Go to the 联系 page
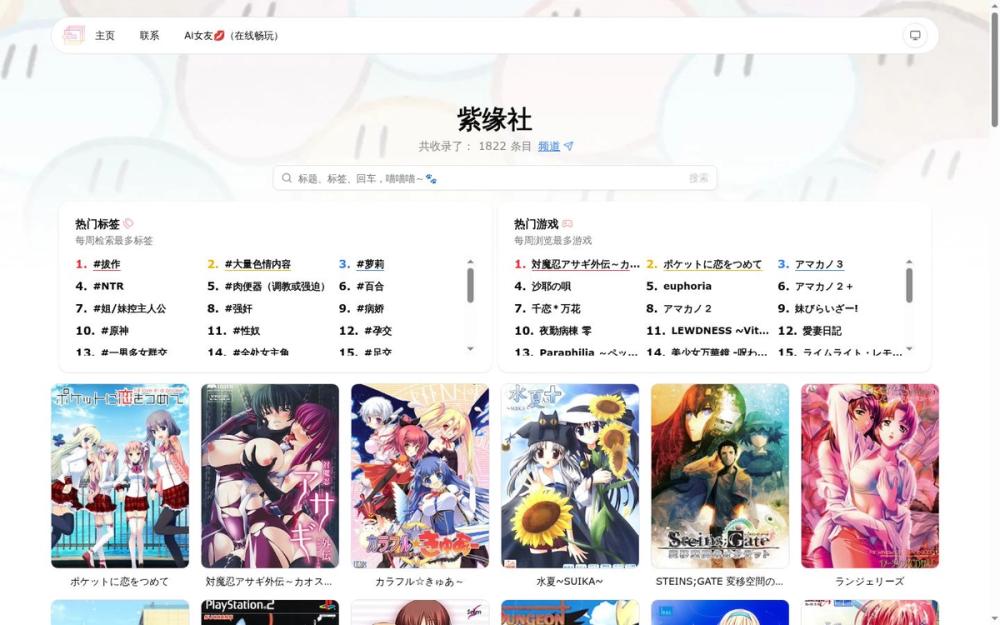Image resolution: width=1000 pixels, height=625 pixels. click(149, 36)
